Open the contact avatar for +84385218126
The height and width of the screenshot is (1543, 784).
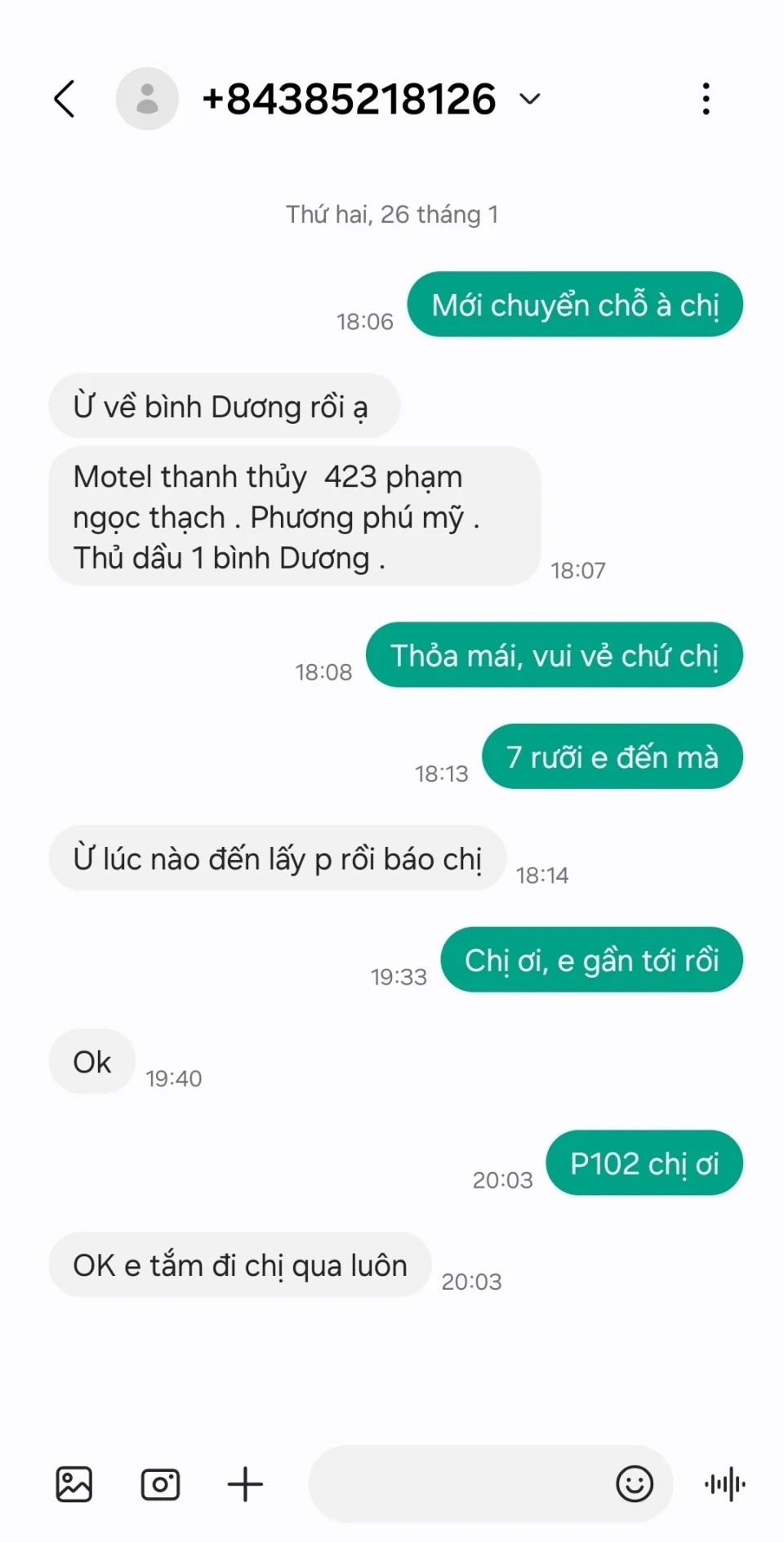click(x=147, y=99)
